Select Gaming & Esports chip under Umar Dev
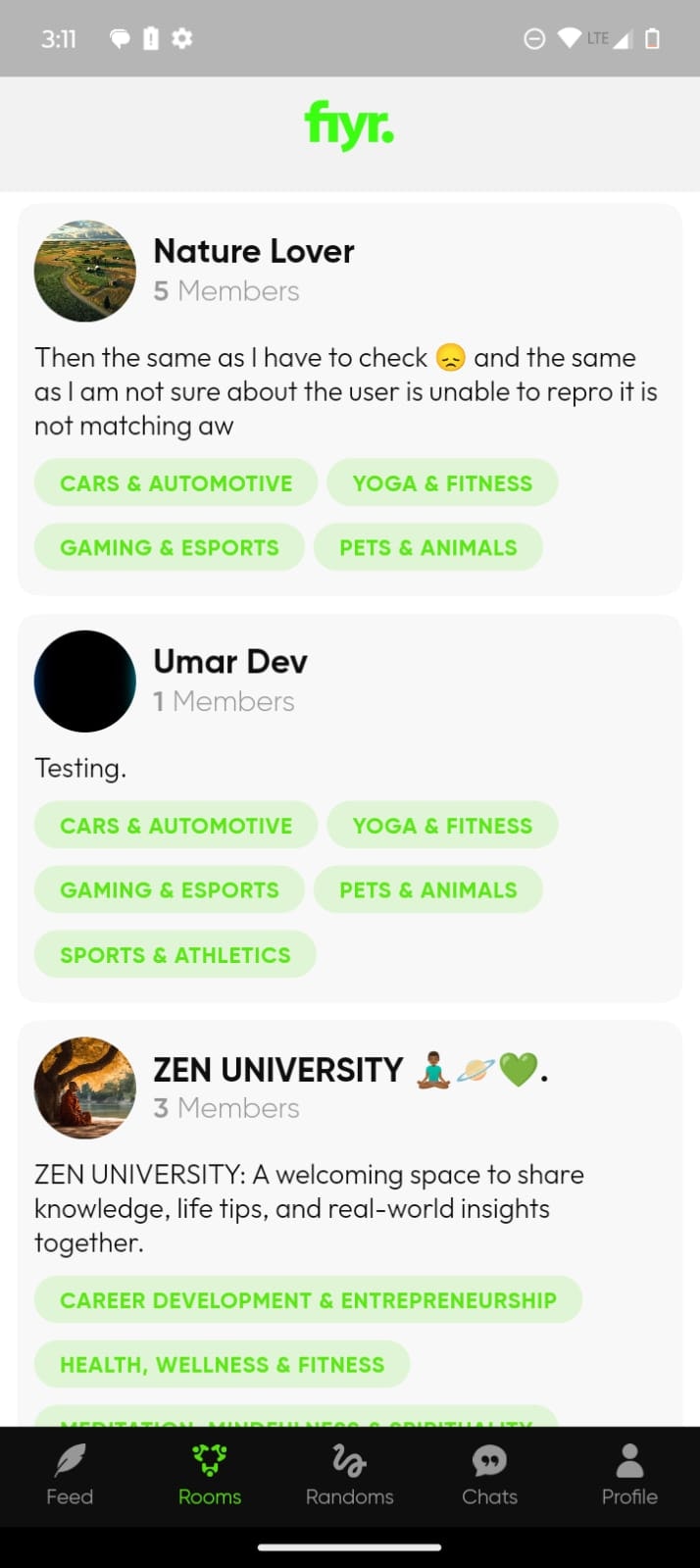This screenshot has height=1568, width=700. 170,890
